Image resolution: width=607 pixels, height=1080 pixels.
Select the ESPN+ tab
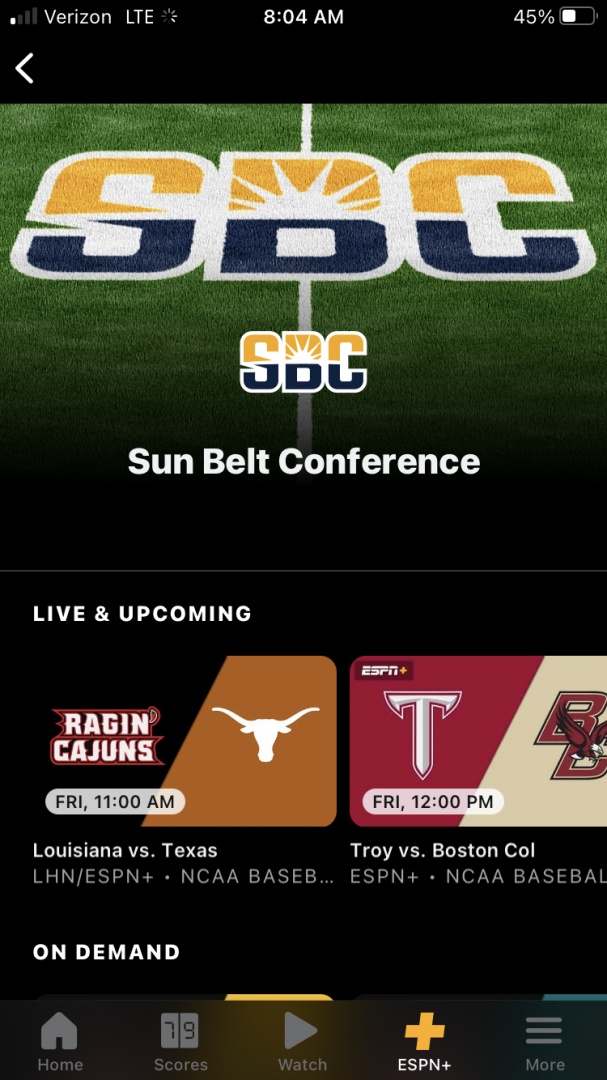[x=424, y=1041]
